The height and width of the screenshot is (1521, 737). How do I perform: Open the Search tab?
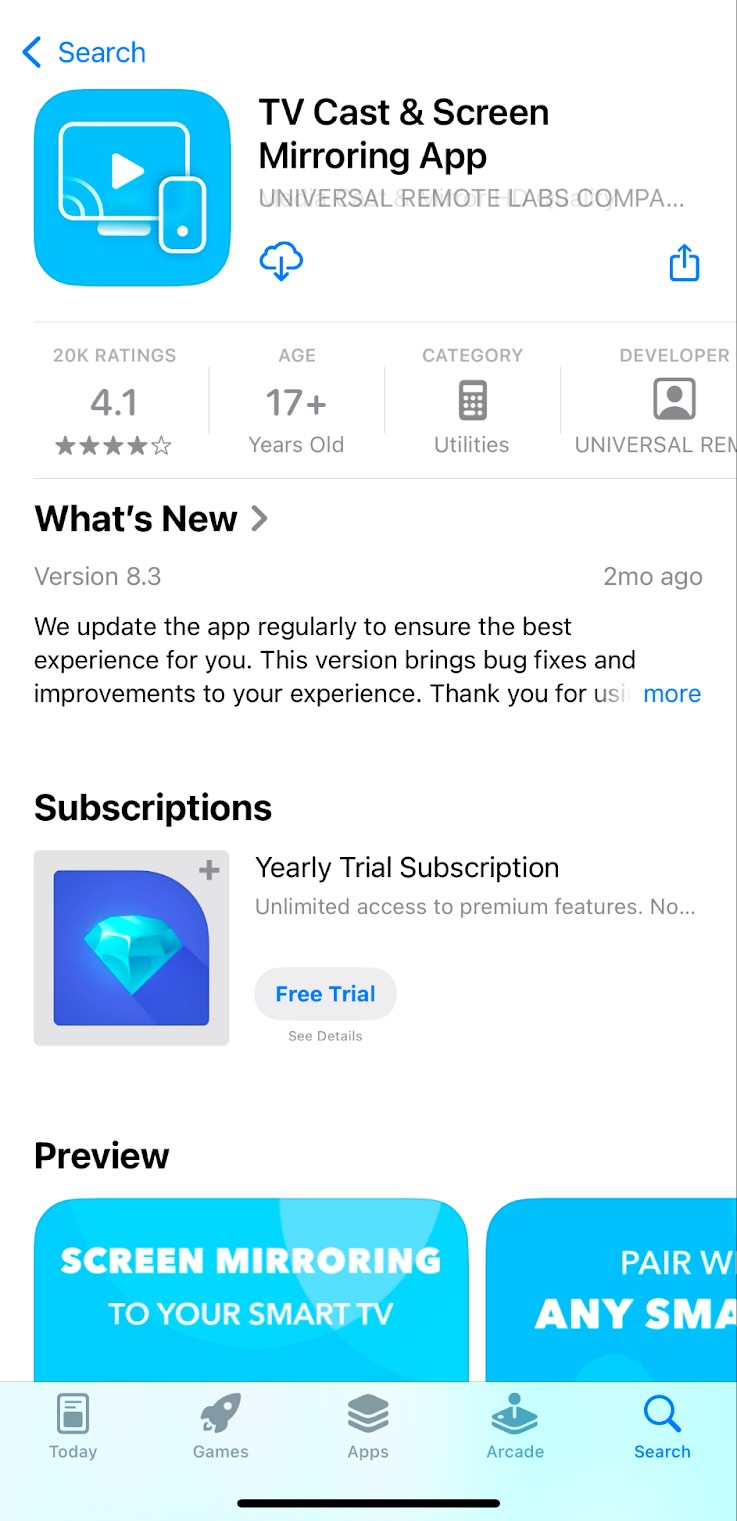tap(662, 1427)
